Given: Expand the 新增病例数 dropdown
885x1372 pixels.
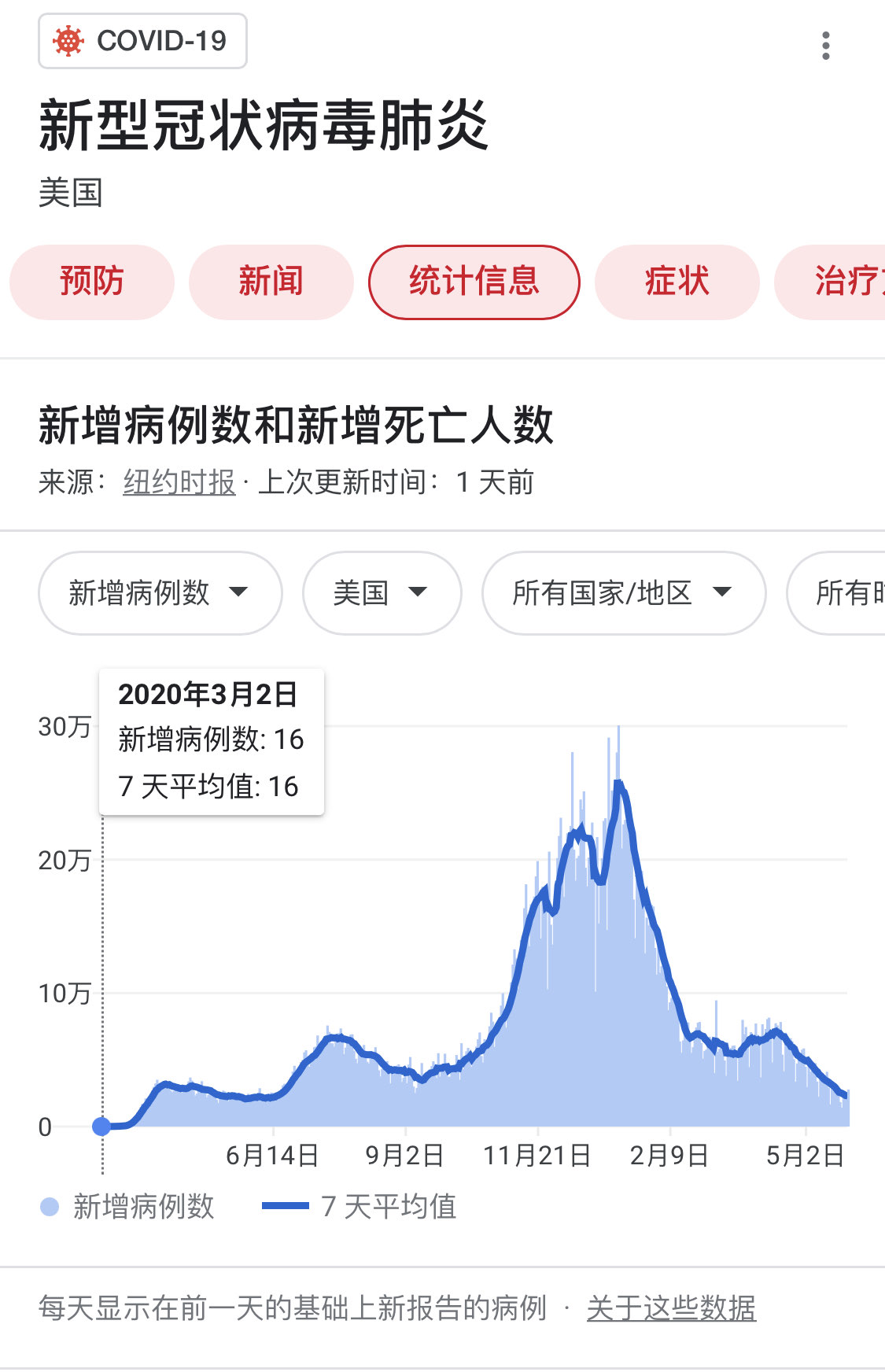Looking at the screenshot, I should (160, 592).
